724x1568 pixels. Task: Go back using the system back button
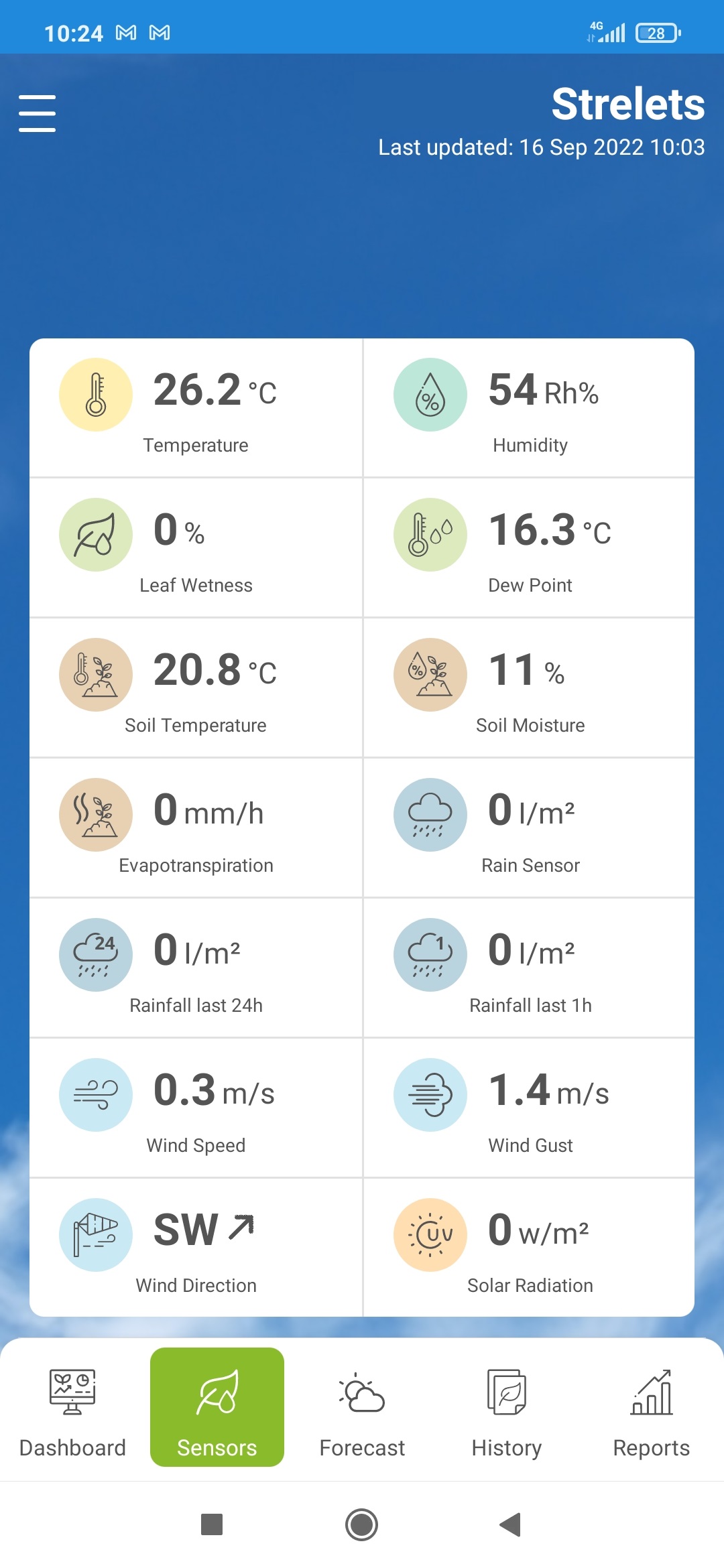[x=511, y=1524]
